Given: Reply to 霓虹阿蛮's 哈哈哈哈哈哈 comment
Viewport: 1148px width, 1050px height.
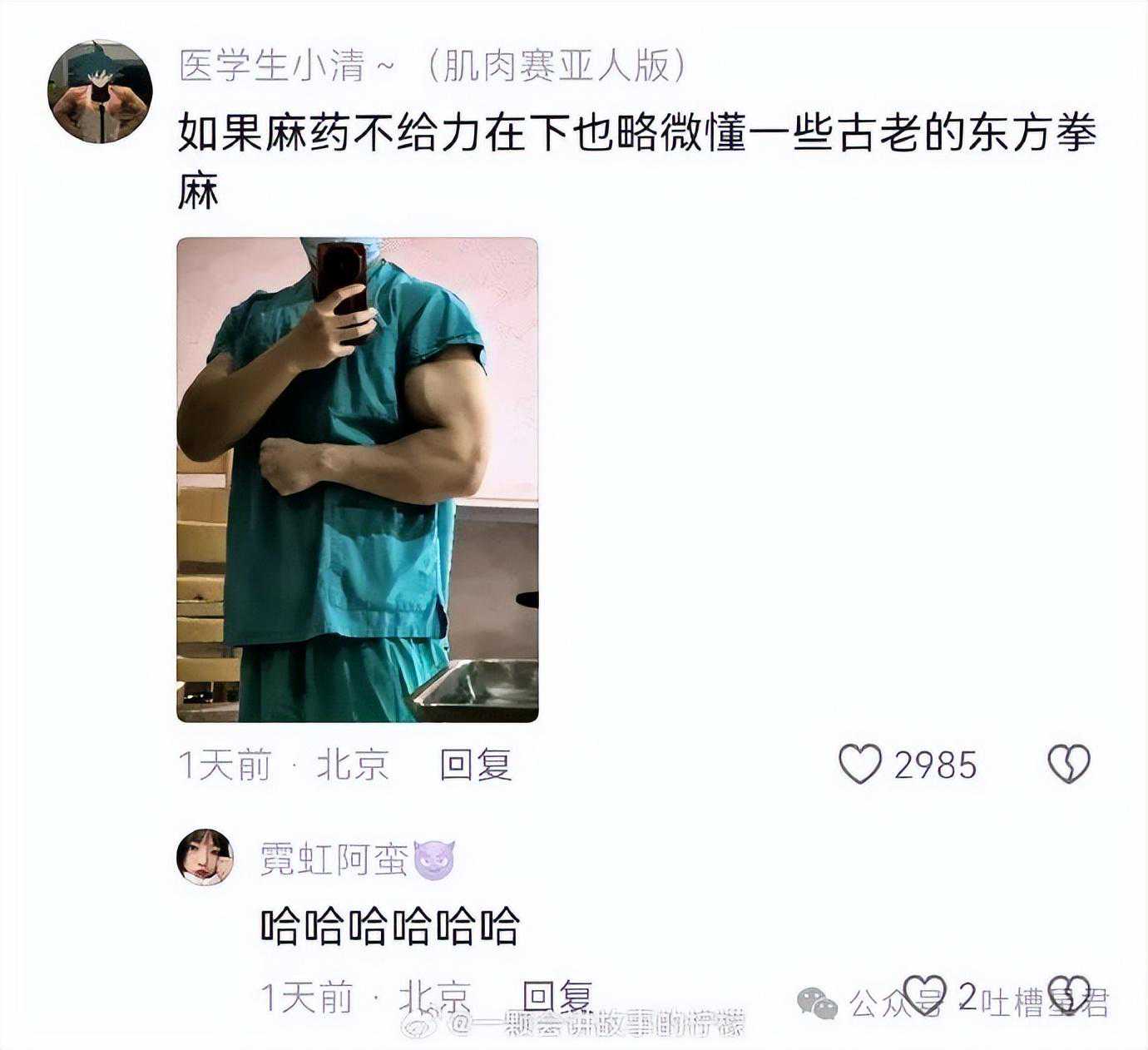Looking at the screenshot, I should coord(557,995).
